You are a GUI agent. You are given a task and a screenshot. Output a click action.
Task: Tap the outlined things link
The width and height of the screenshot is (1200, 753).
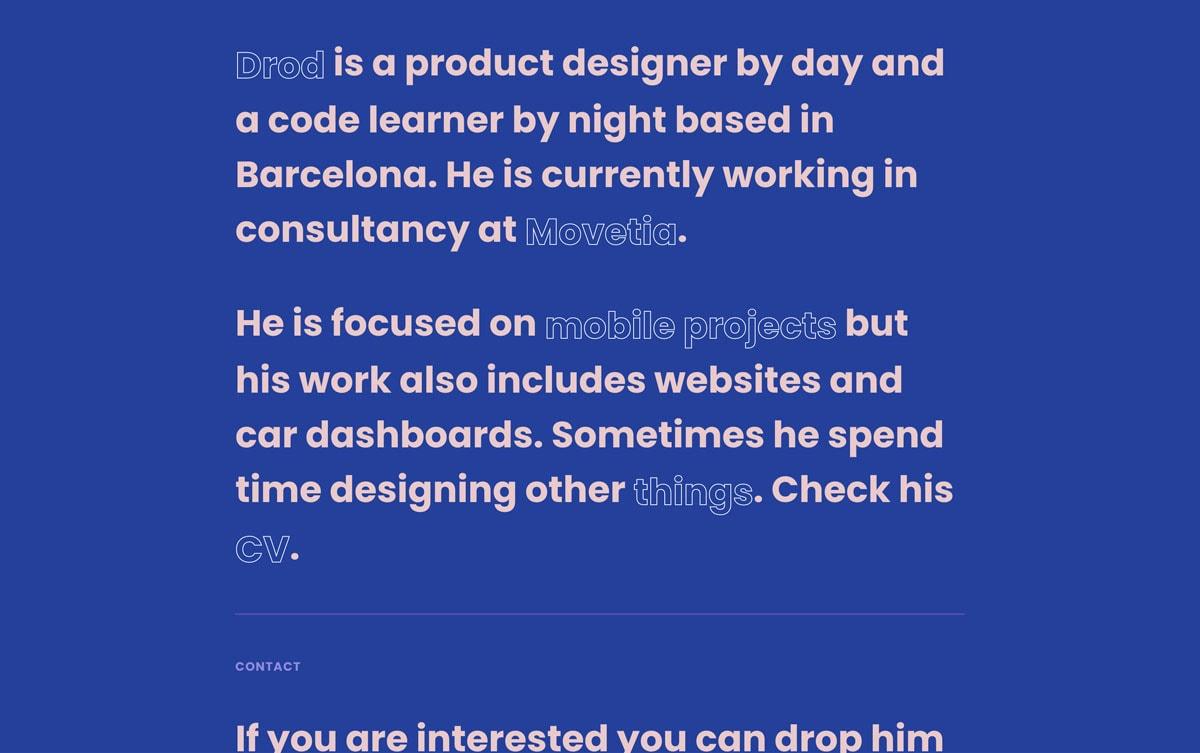(x=693, y=492)
